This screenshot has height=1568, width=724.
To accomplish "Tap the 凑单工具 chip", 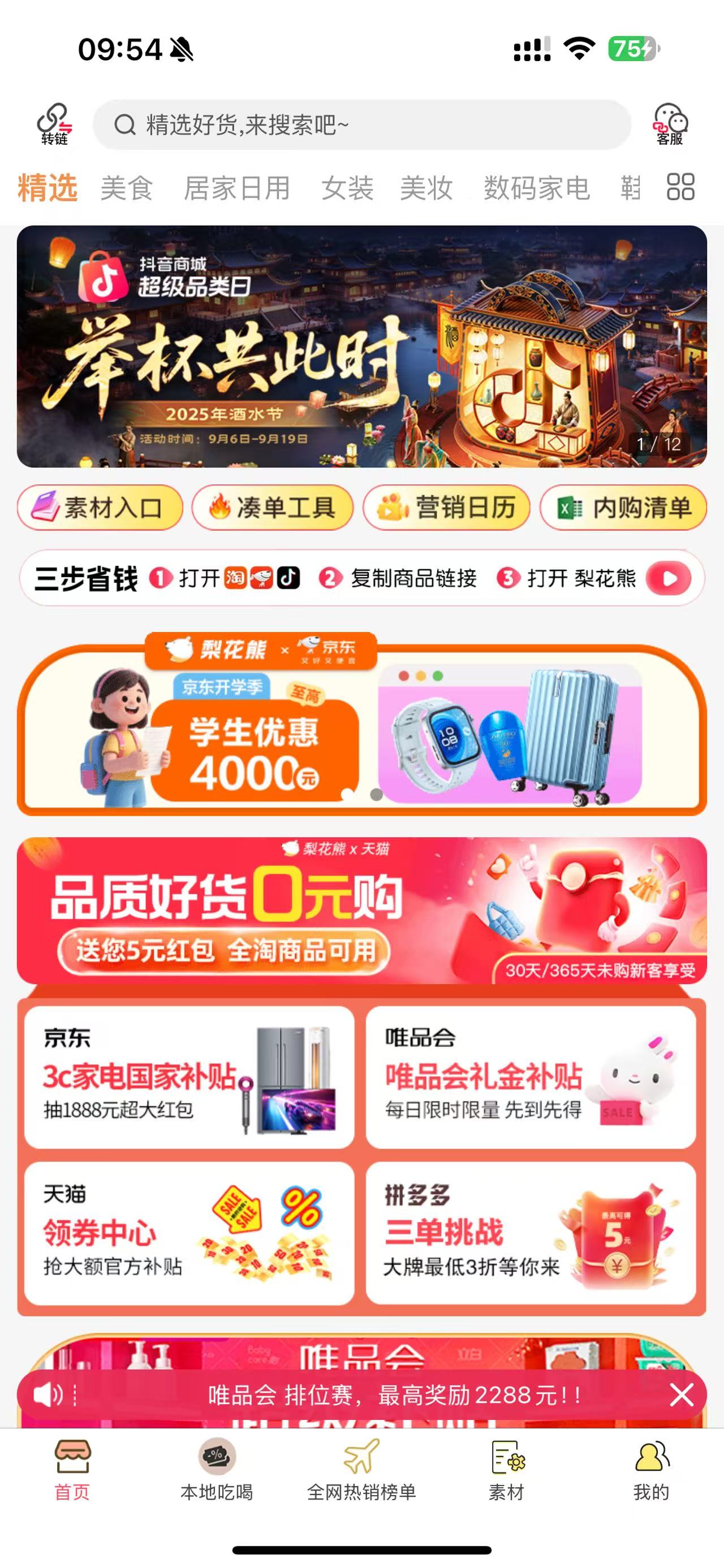I will pyautogui.click(x=272, y=508).
